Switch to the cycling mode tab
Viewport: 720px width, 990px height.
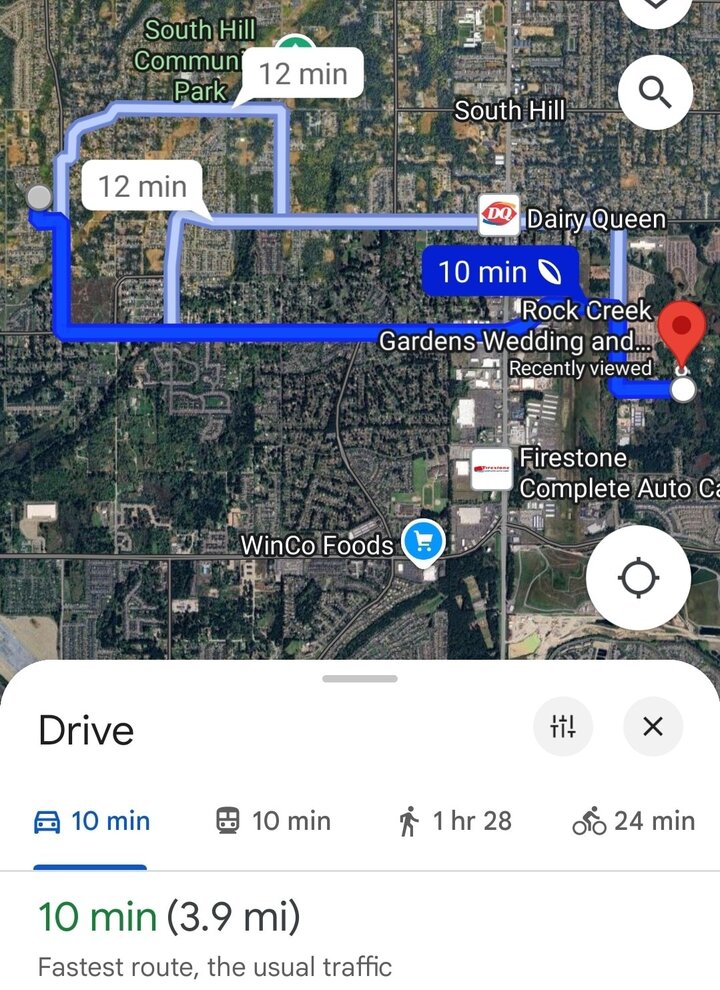(637, 821)
